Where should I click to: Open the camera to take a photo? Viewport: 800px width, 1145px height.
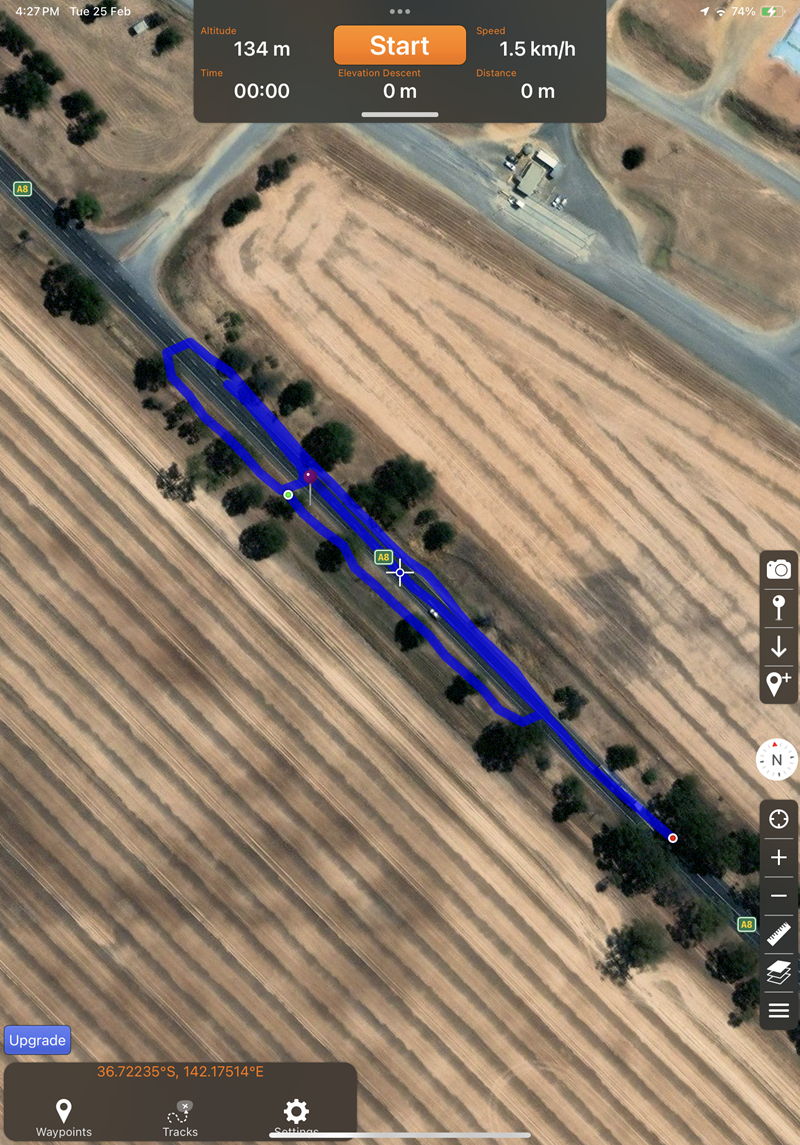point(778,569)
